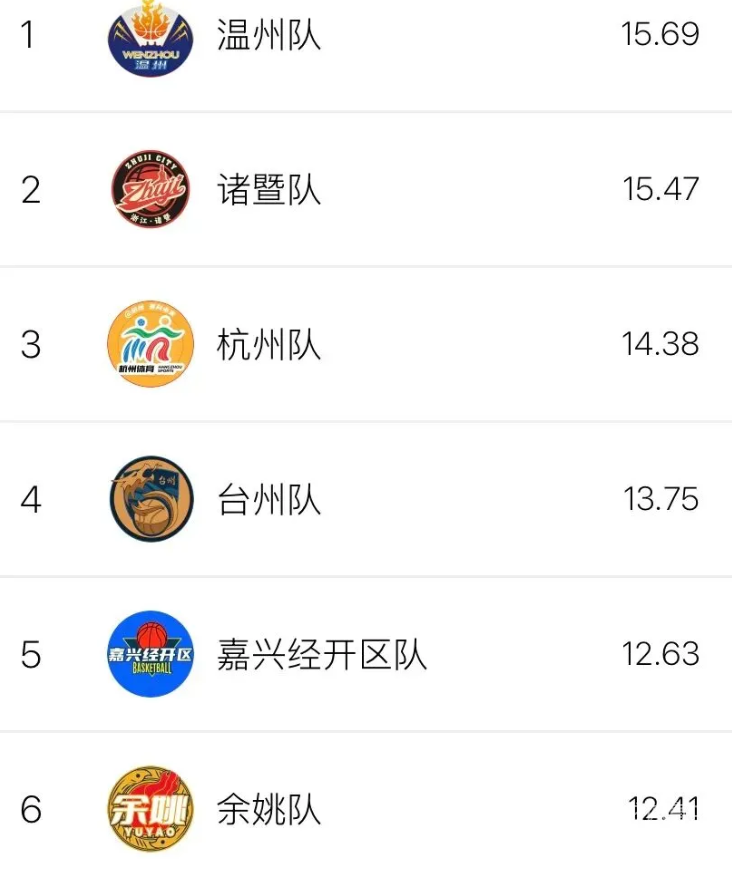Screen dimensions: 732x871
Task: Select rank number 4
Action: click(30, 499)
